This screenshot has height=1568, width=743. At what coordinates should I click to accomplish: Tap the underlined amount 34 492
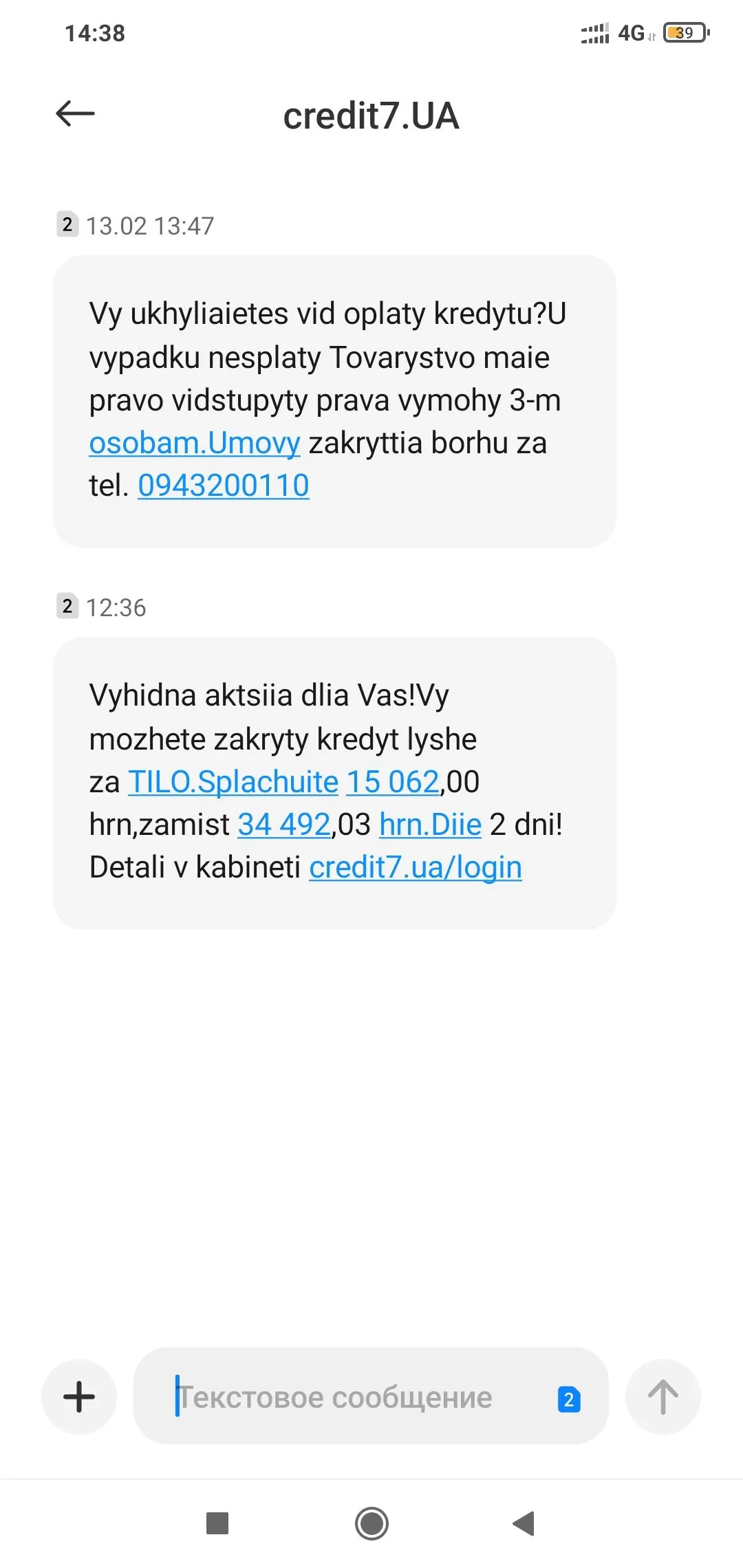[x=284, y=824]
